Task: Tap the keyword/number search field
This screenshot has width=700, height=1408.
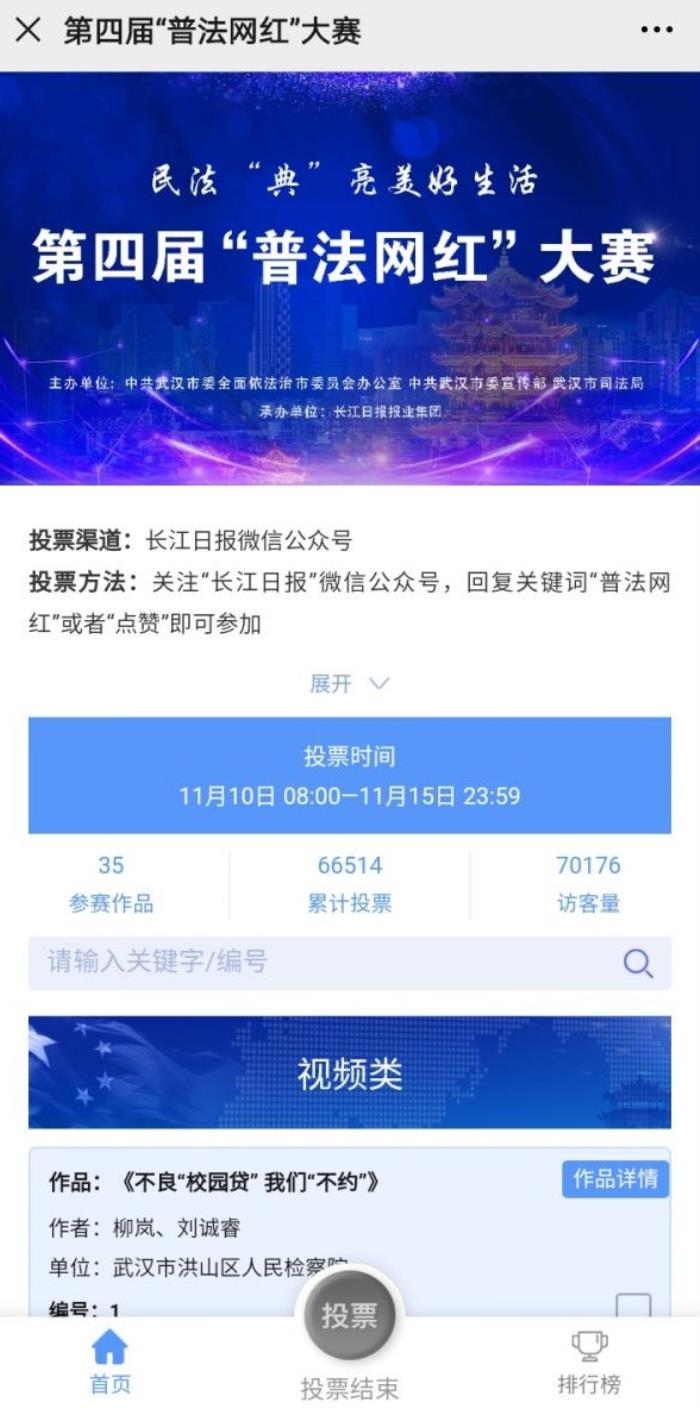Action: click(320, 963)
